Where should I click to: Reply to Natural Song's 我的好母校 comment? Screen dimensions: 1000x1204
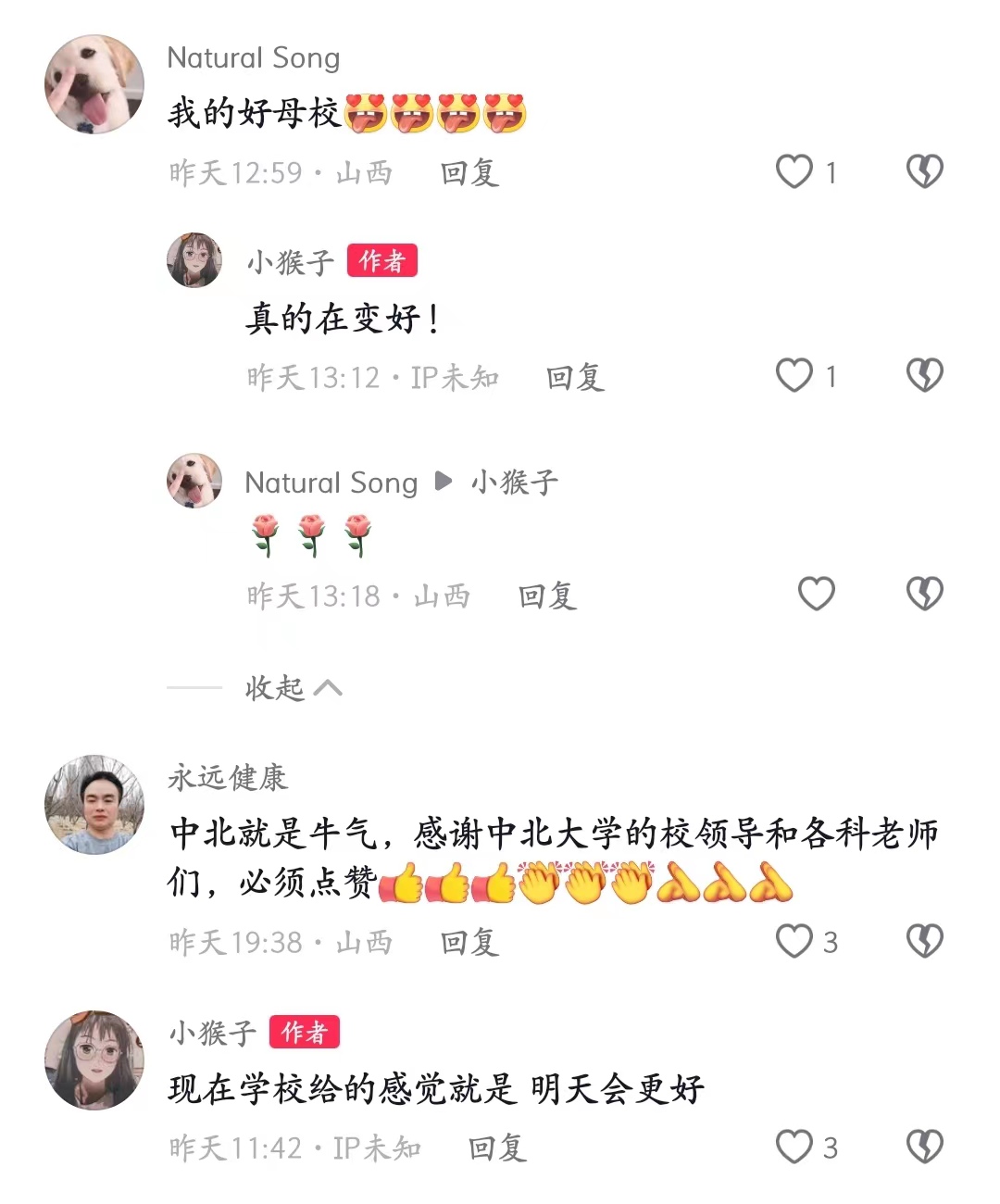coord(469,173)
